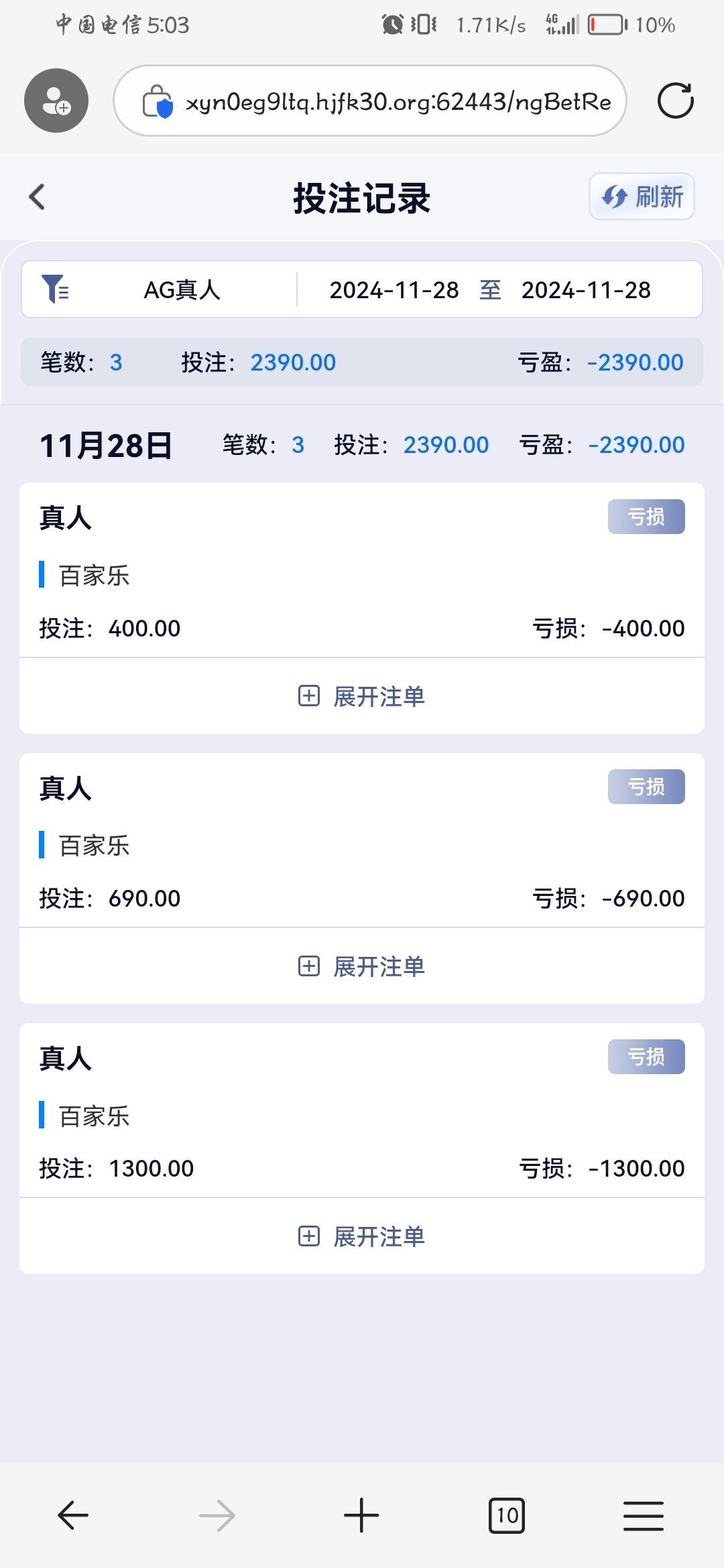Image resolution: width=724 pixels, height=1568 pixels.
Task: Change the end date after 至
Action: click(x=586, y=290)
